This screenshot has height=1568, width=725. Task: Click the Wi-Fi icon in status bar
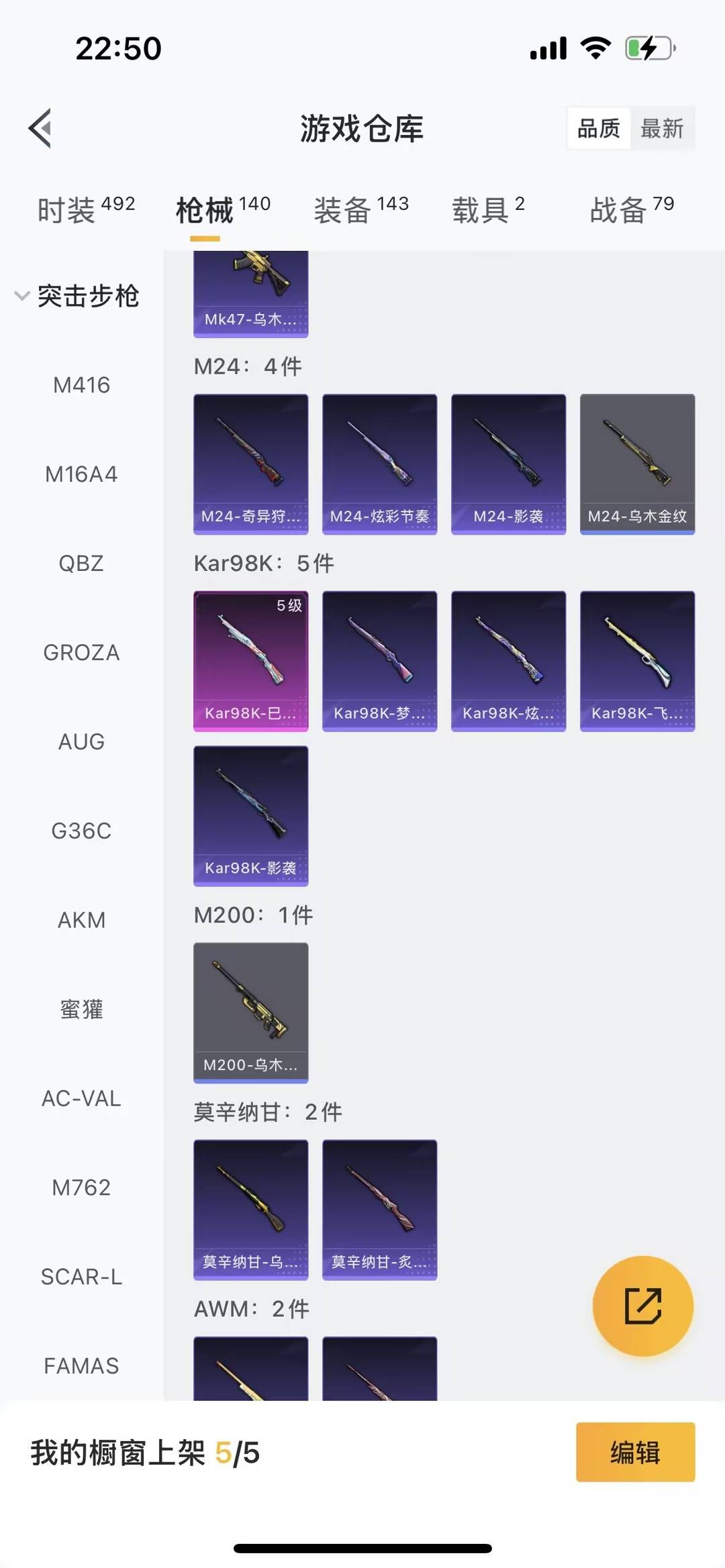593,48
